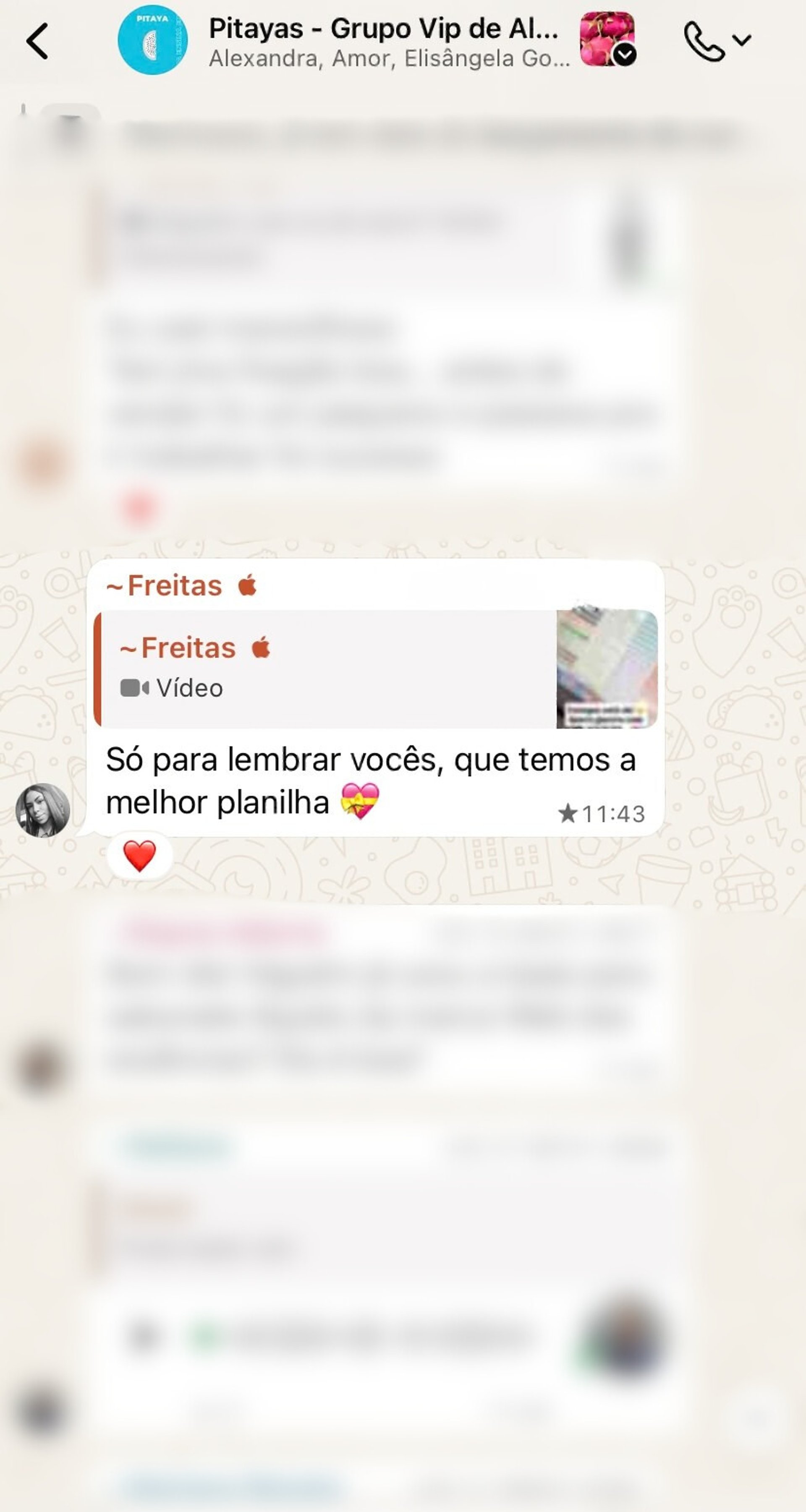Go back to the chat list
Screen dimensions: 806x1512
pyautogui.click(x=37, y=41)
